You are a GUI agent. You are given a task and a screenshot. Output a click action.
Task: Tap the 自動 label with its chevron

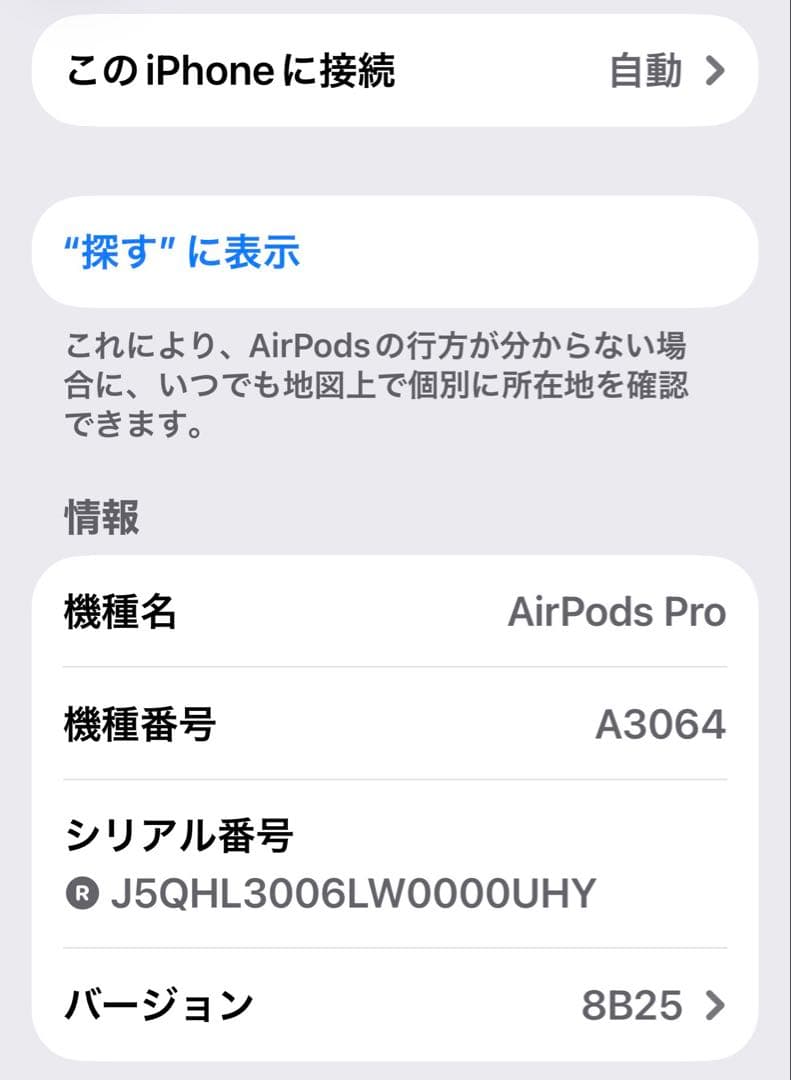click(x=650, y=71)
